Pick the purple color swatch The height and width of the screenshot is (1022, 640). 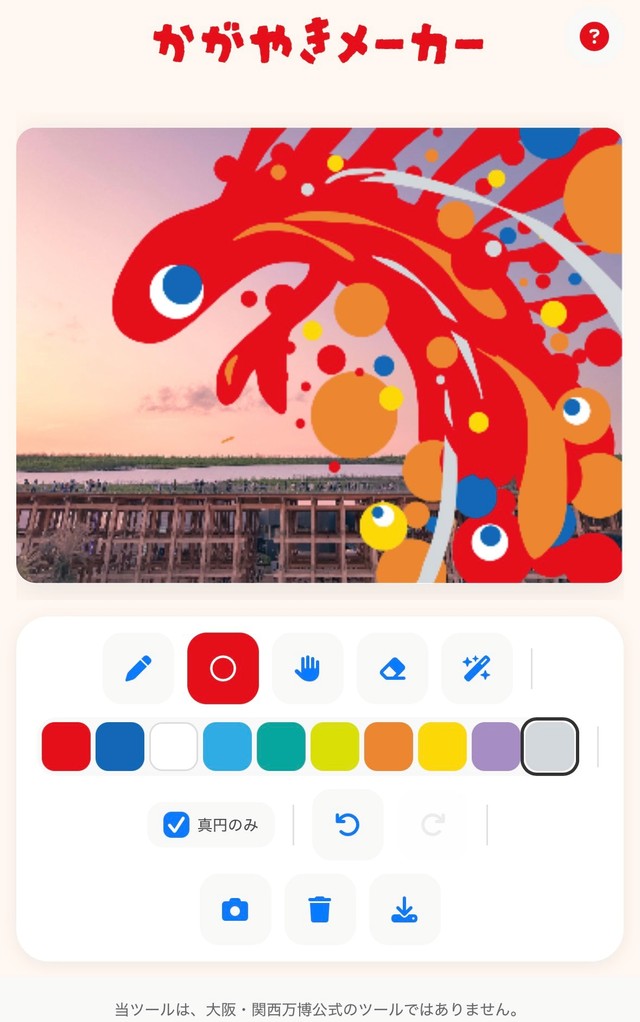[496, 747]
